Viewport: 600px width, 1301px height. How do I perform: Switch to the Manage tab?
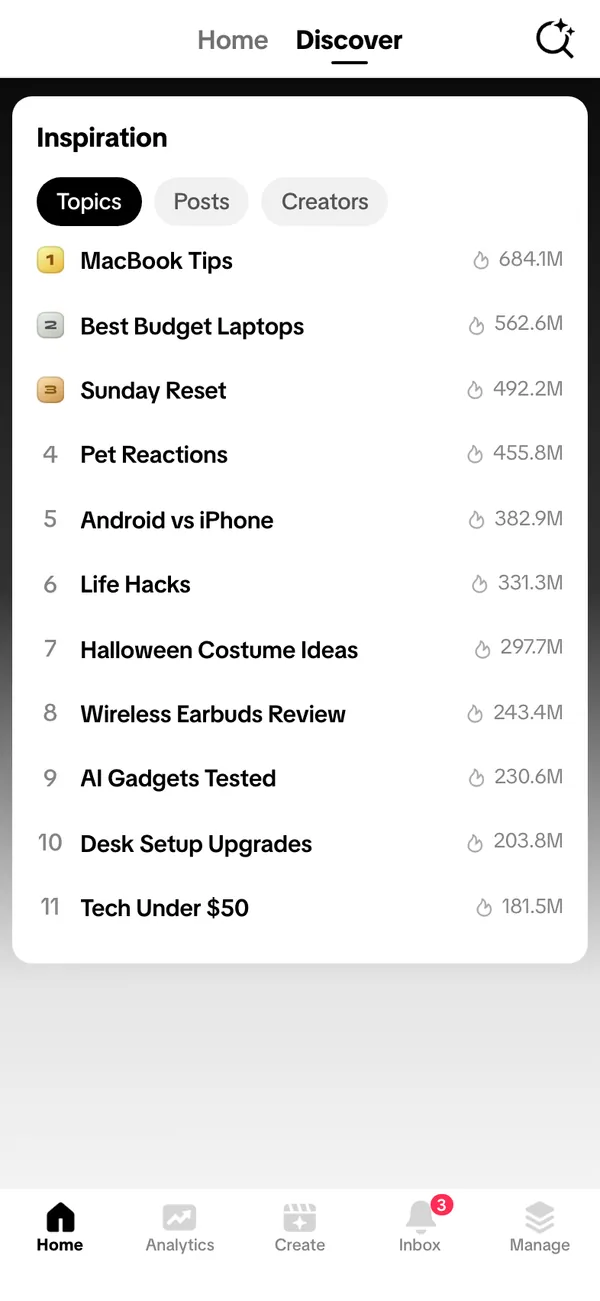pyautogui.click(x=540, y=1228)
